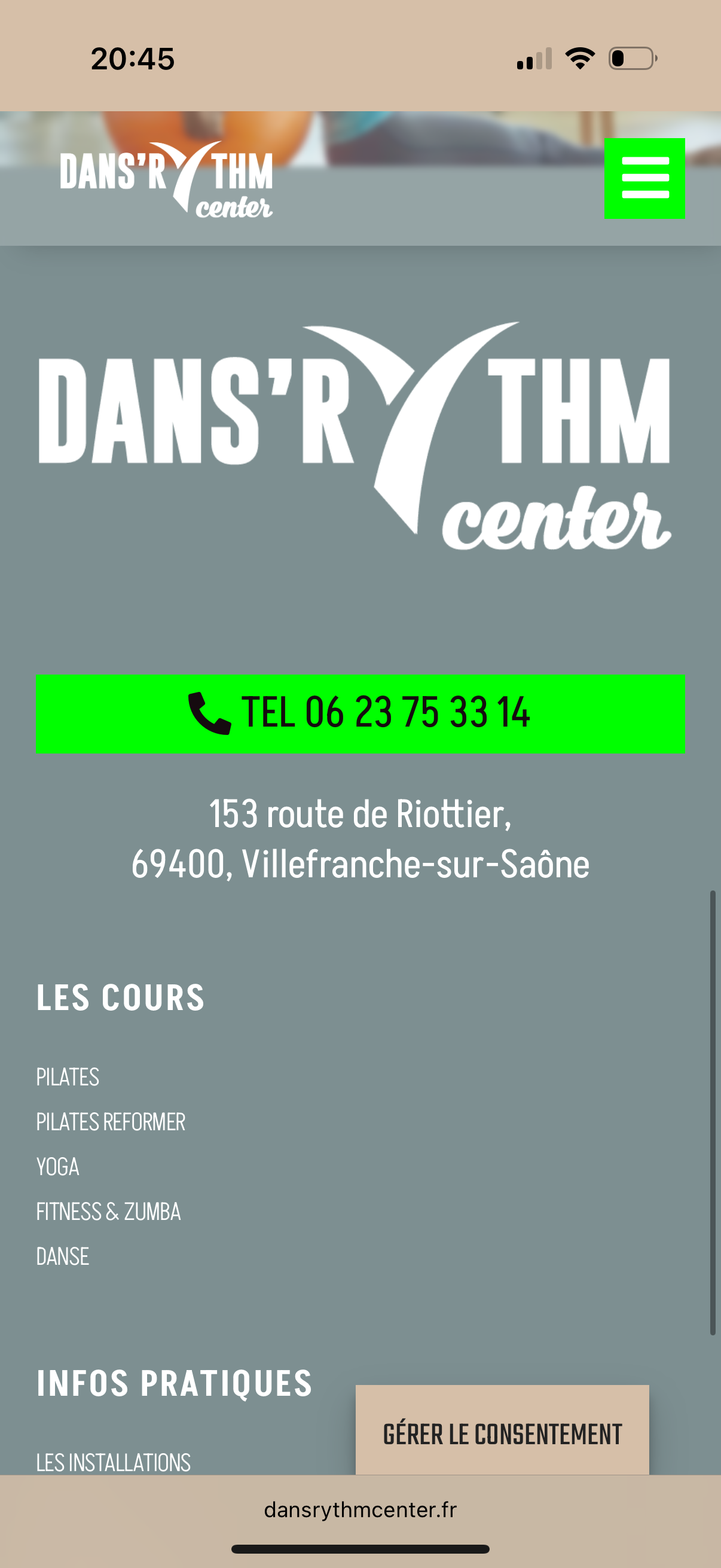This screenshot has width=721, height=1568.
Task: Tap Gérer le consentement button
Action: tap(502, 1434)
